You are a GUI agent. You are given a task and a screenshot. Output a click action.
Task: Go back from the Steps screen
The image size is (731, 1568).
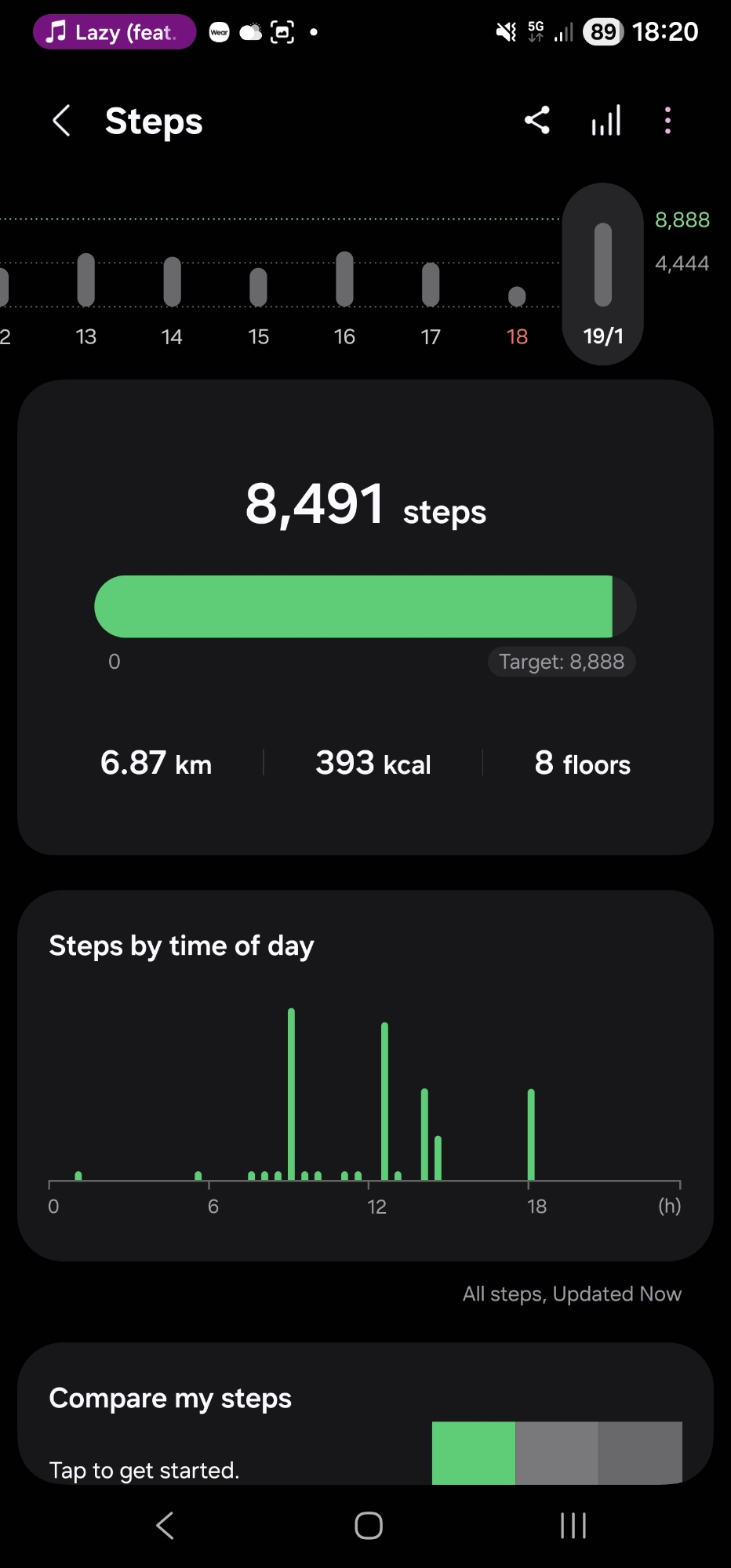(x=62, y=122)
